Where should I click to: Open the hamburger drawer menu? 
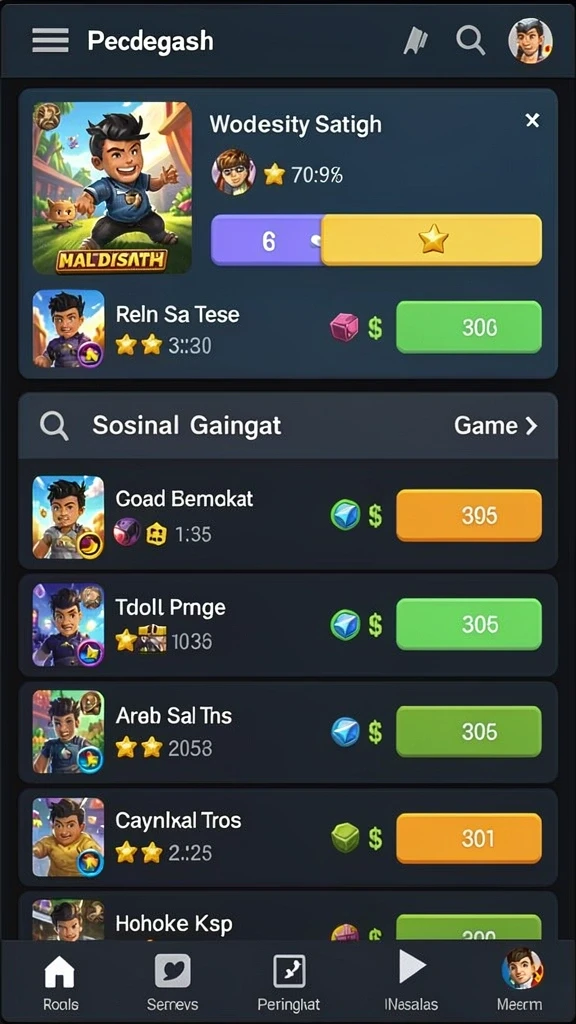(50, 40)
